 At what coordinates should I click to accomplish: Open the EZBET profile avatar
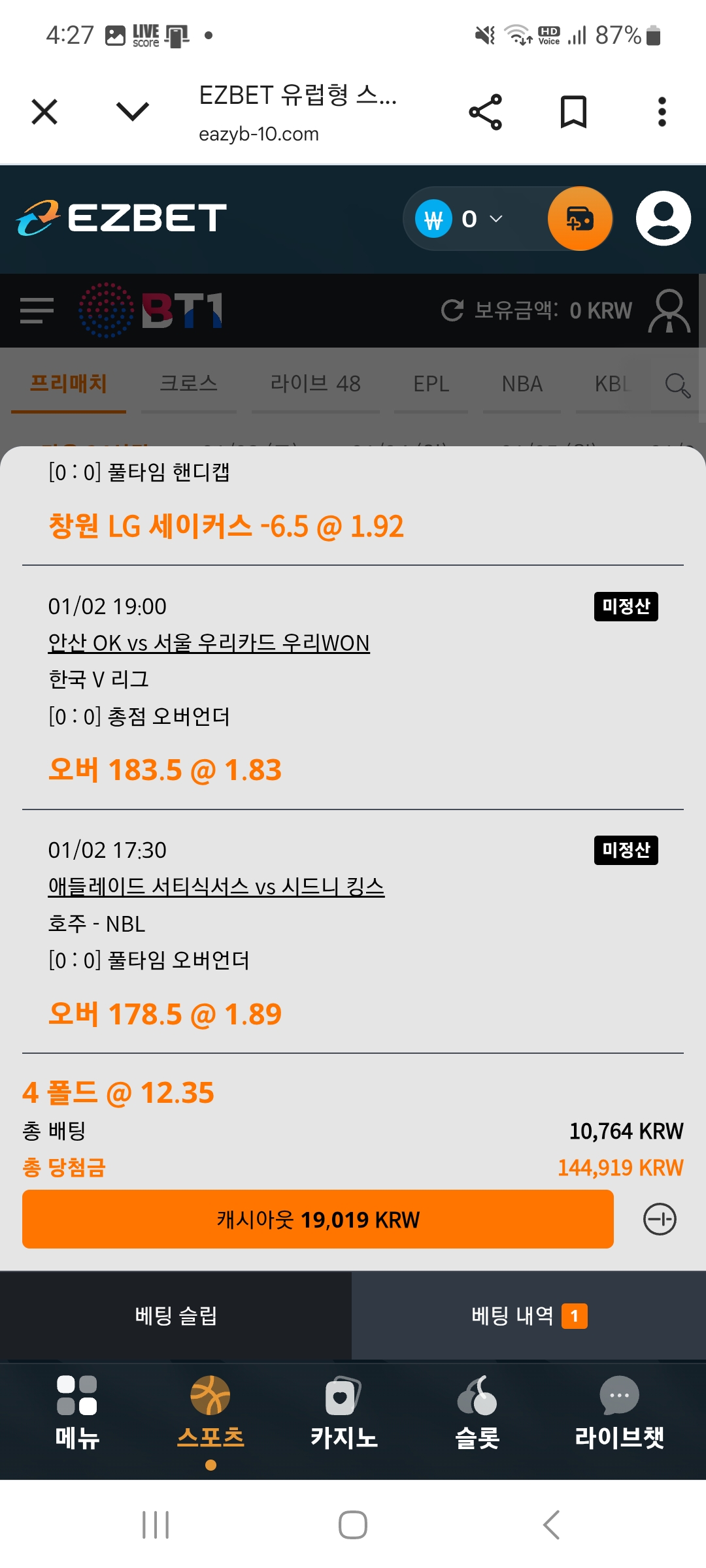pos(664,218)
